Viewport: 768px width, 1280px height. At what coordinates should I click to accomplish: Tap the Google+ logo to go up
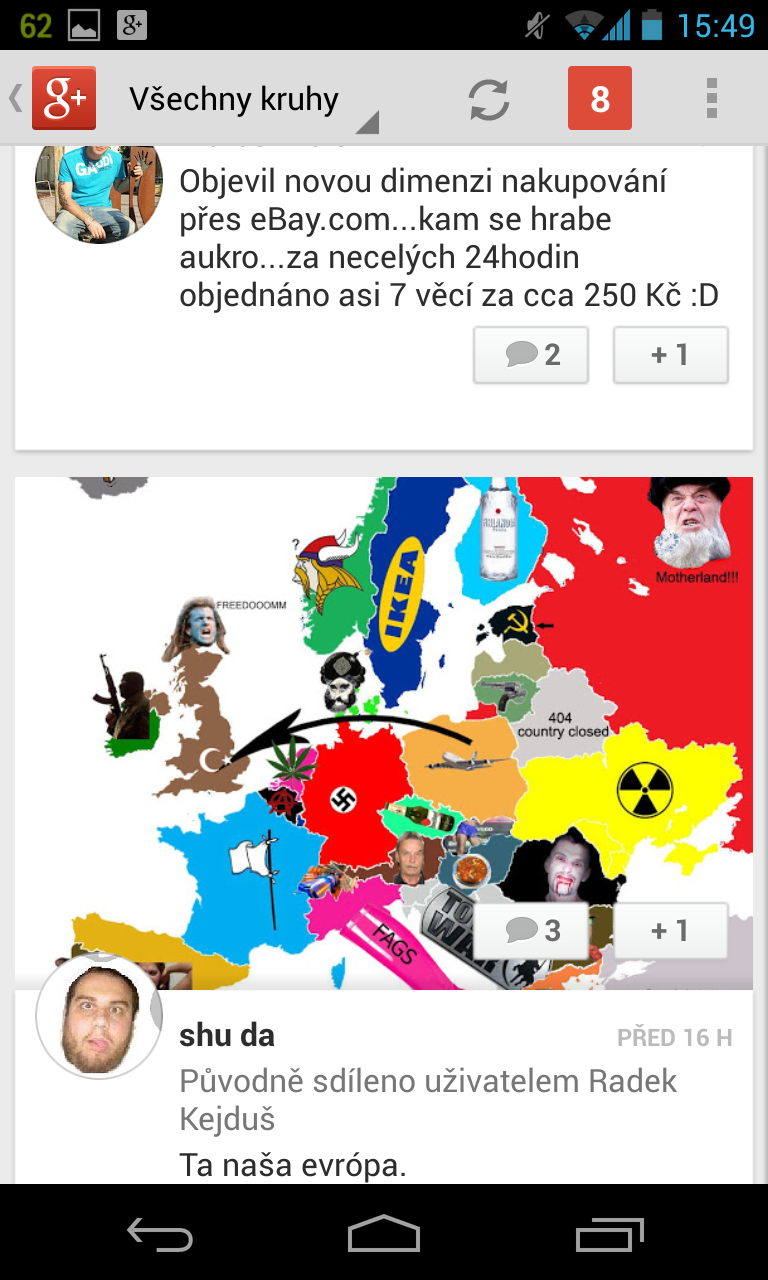(62, 98)
